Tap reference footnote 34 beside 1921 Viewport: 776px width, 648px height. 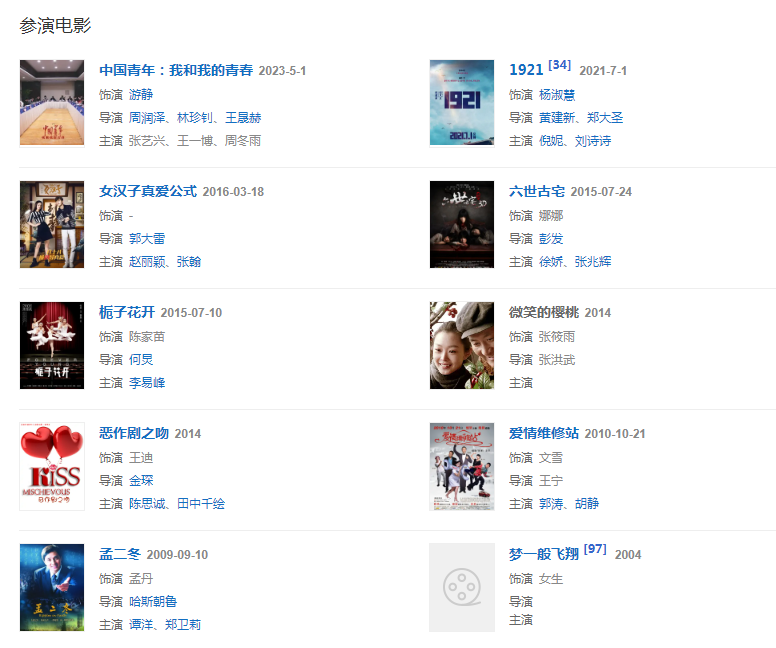pyautogui.click(x=560, y=66)
